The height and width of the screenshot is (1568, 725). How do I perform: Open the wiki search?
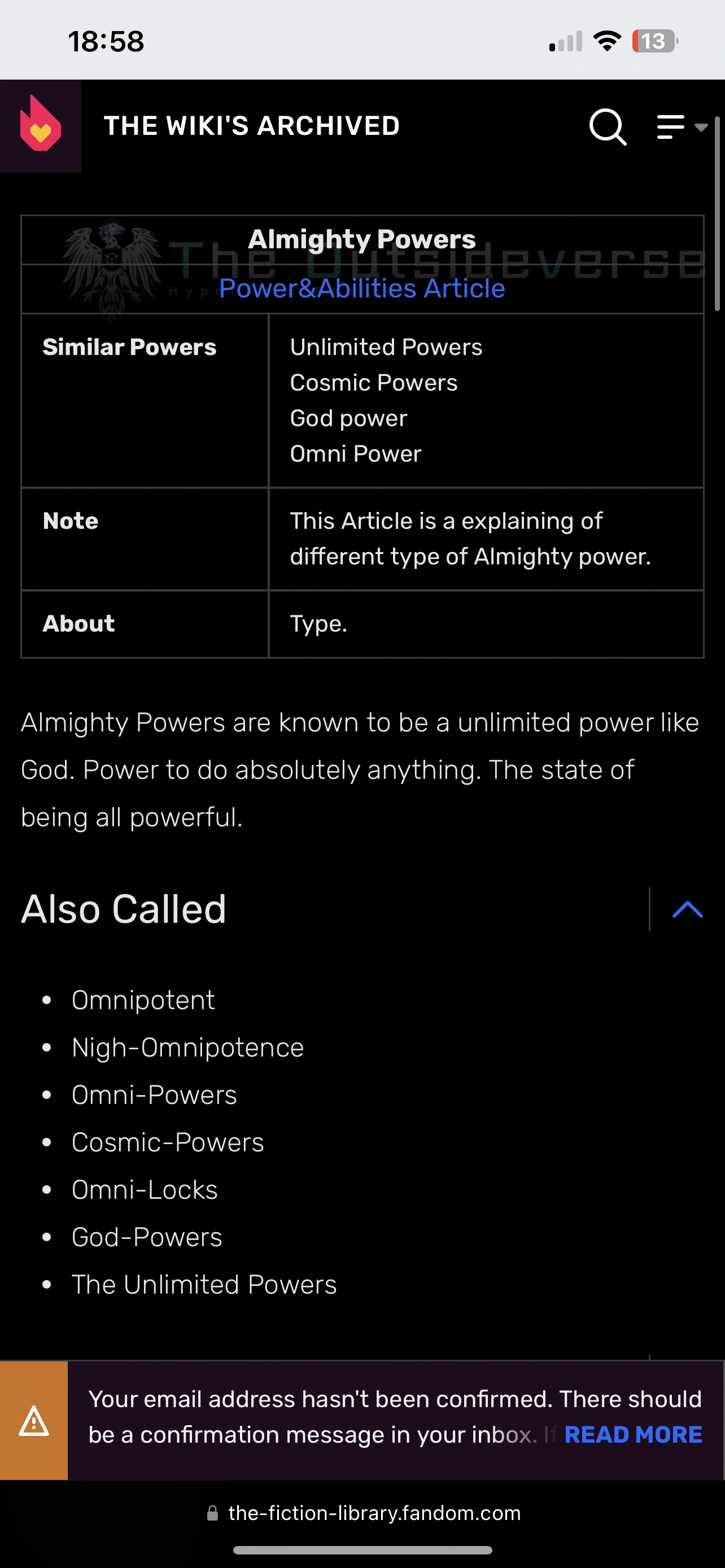607,126
